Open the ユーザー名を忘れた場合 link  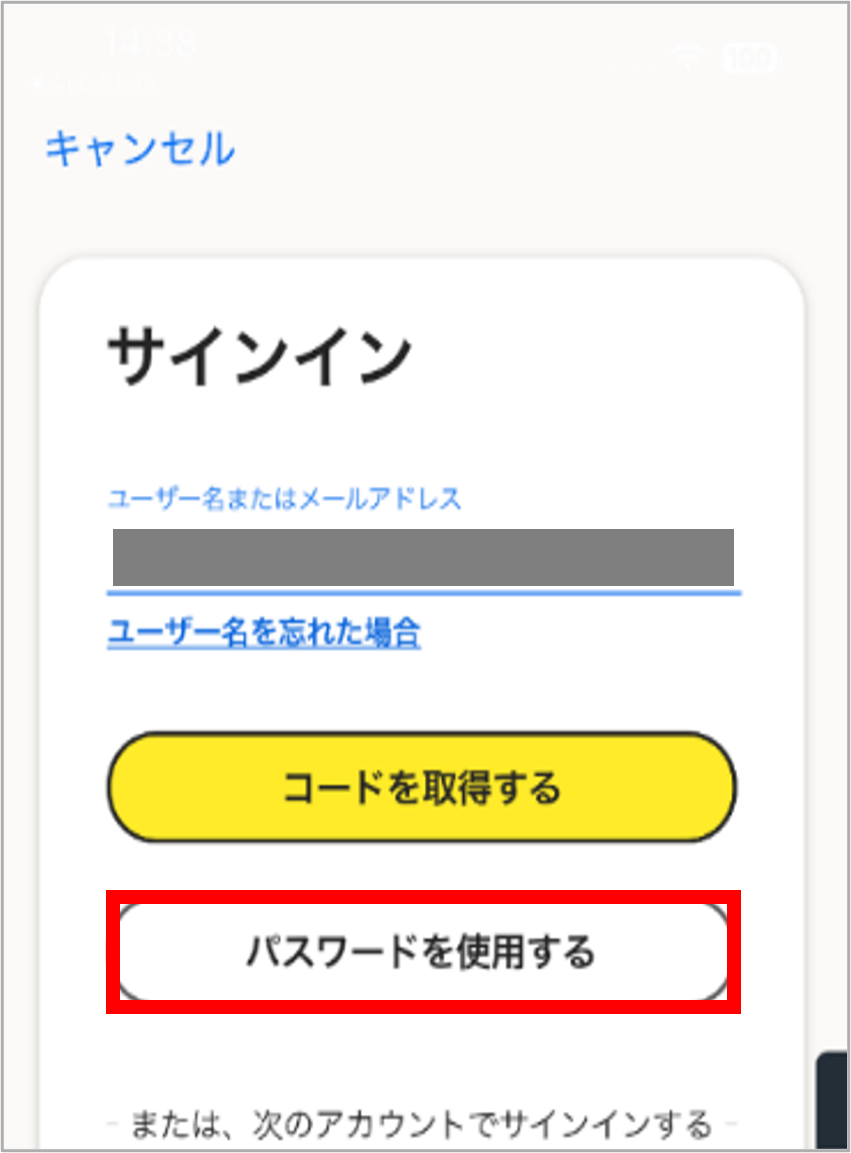click(264, 633)
